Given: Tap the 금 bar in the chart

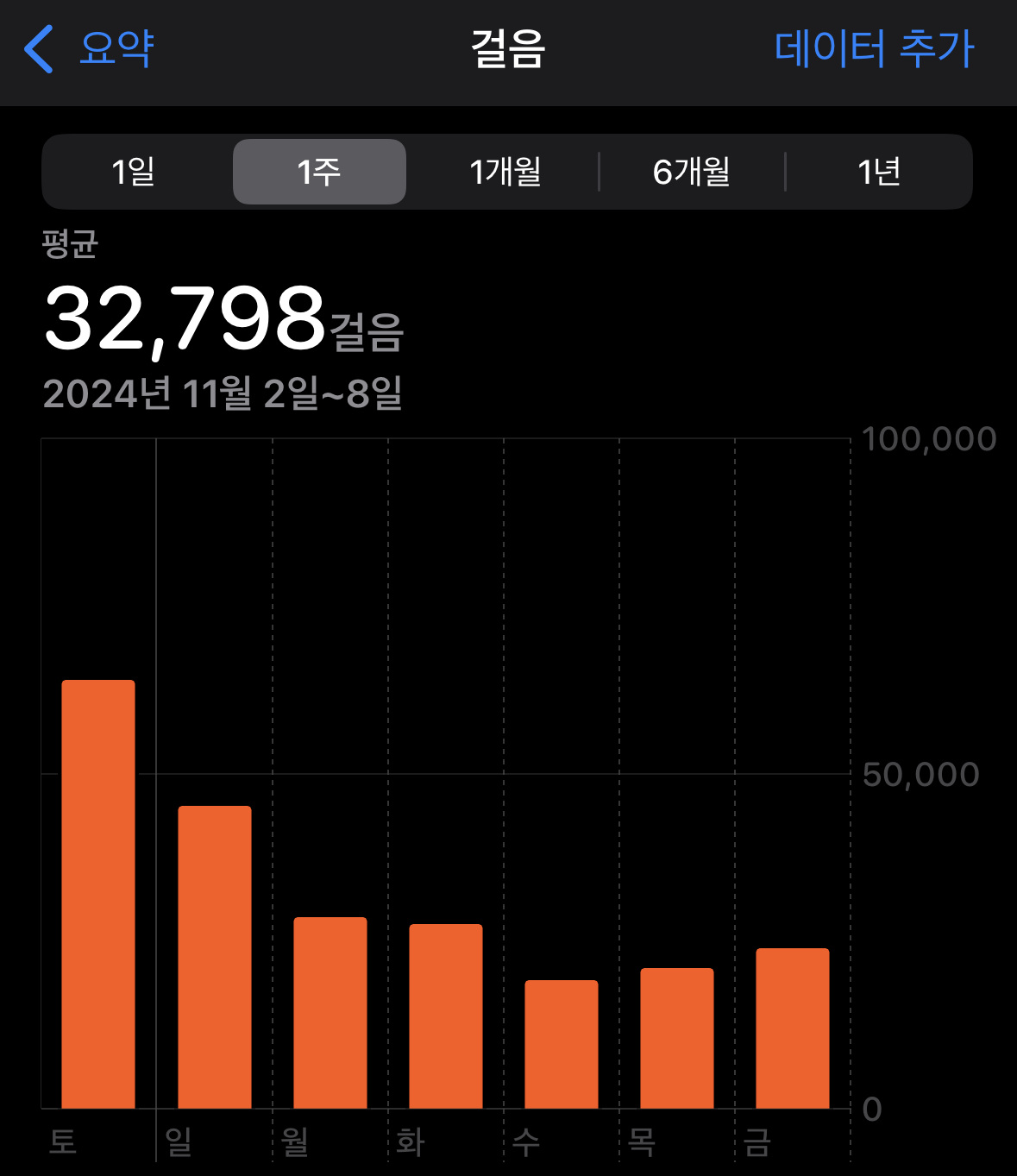Looking at the screenshot, I should click(793, 1028).
